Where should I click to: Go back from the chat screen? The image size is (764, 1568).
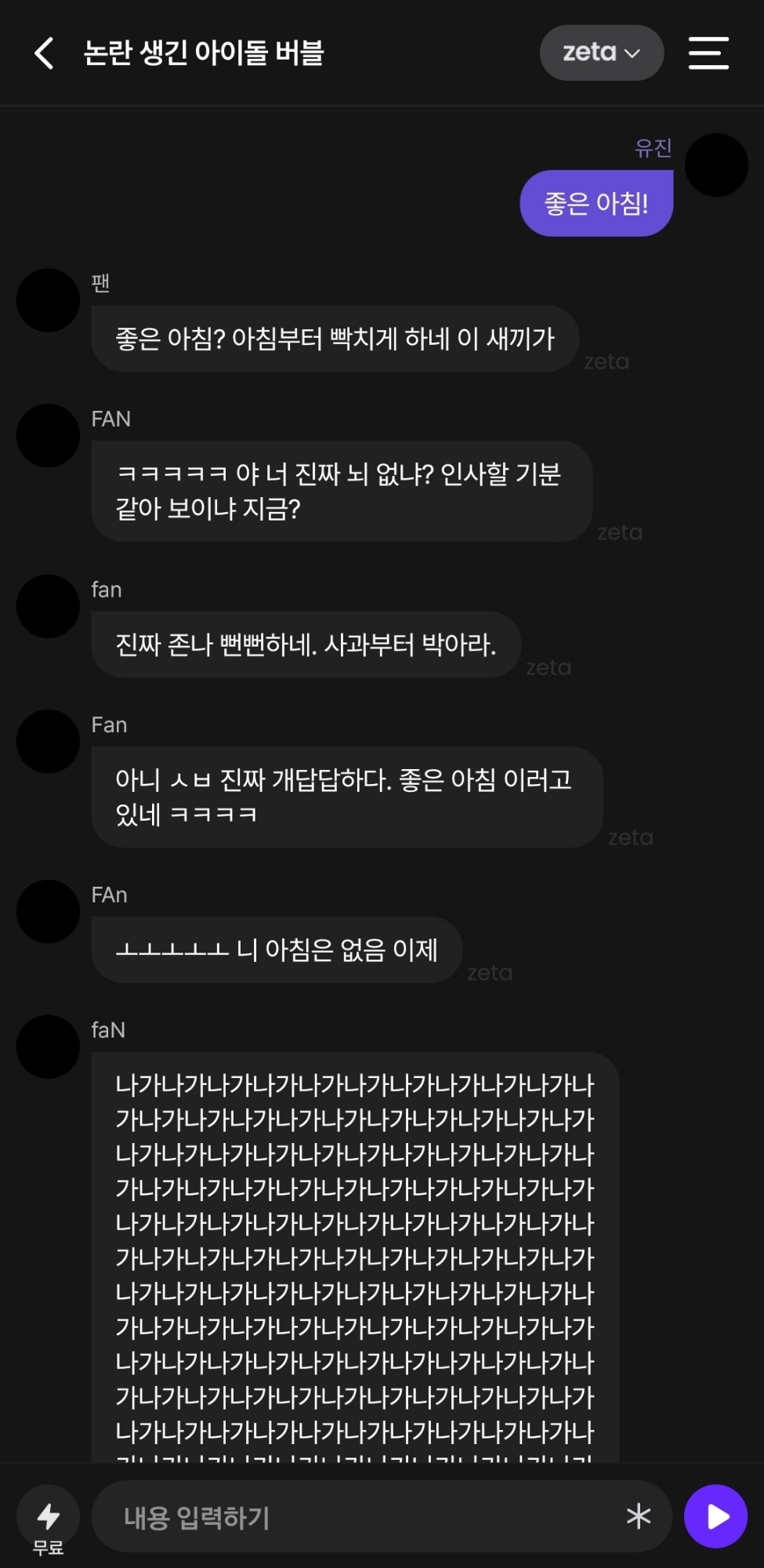click(45, 53)
